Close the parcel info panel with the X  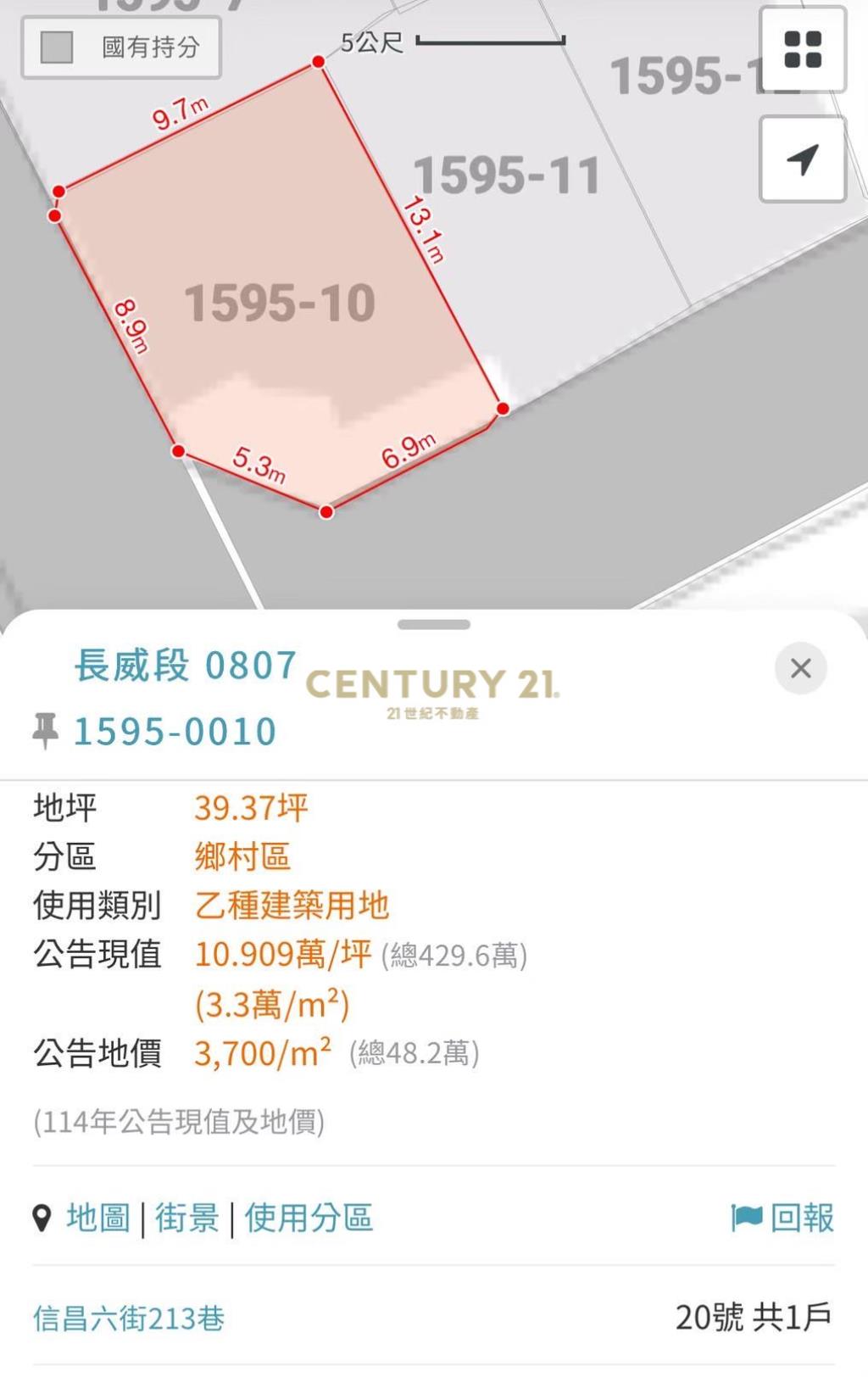[799, 668]
